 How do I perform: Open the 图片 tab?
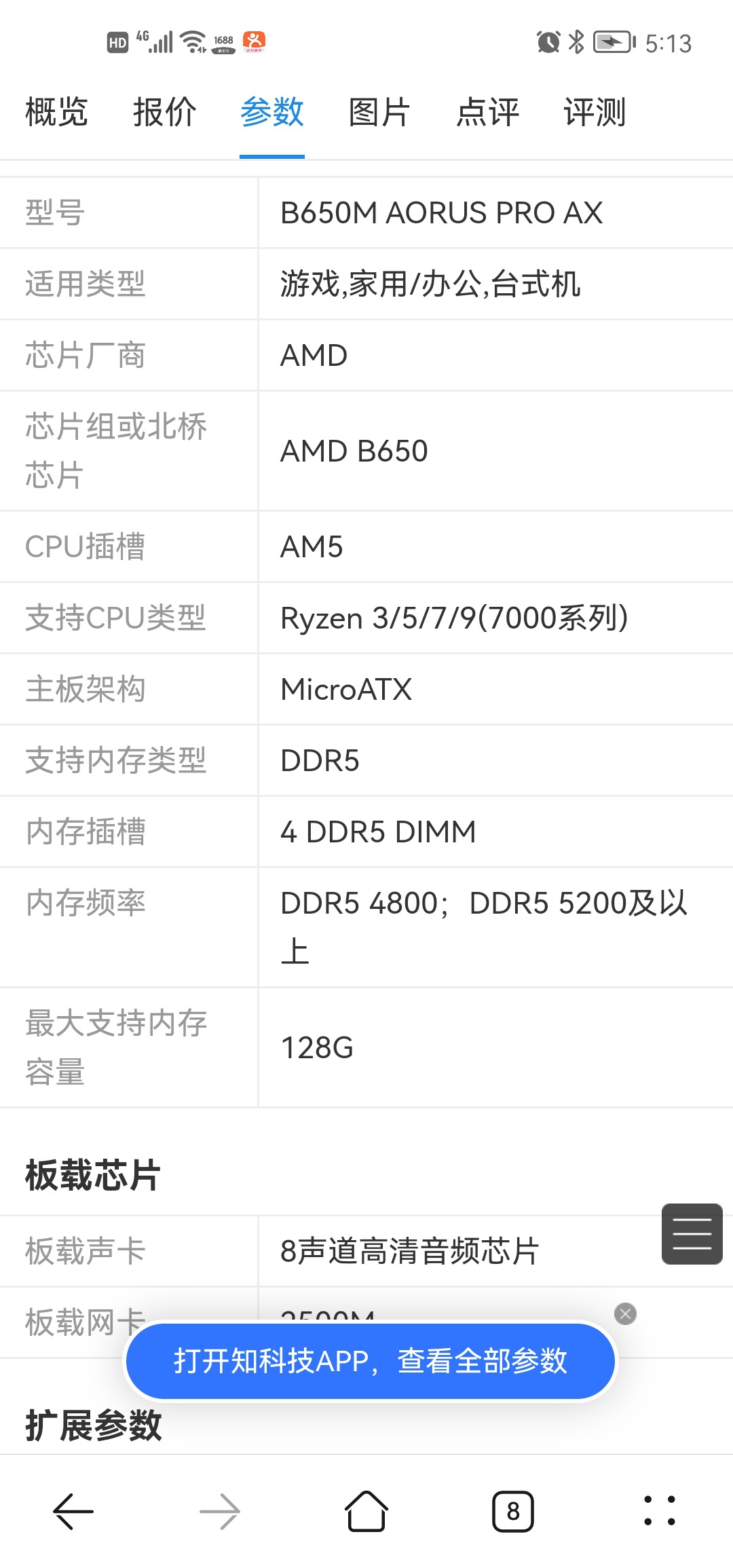point(379,112)
